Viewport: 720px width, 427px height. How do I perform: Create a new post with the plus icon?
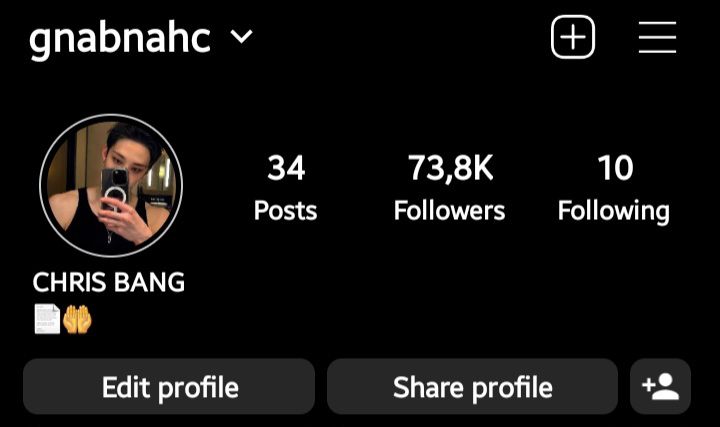point(573,38)
